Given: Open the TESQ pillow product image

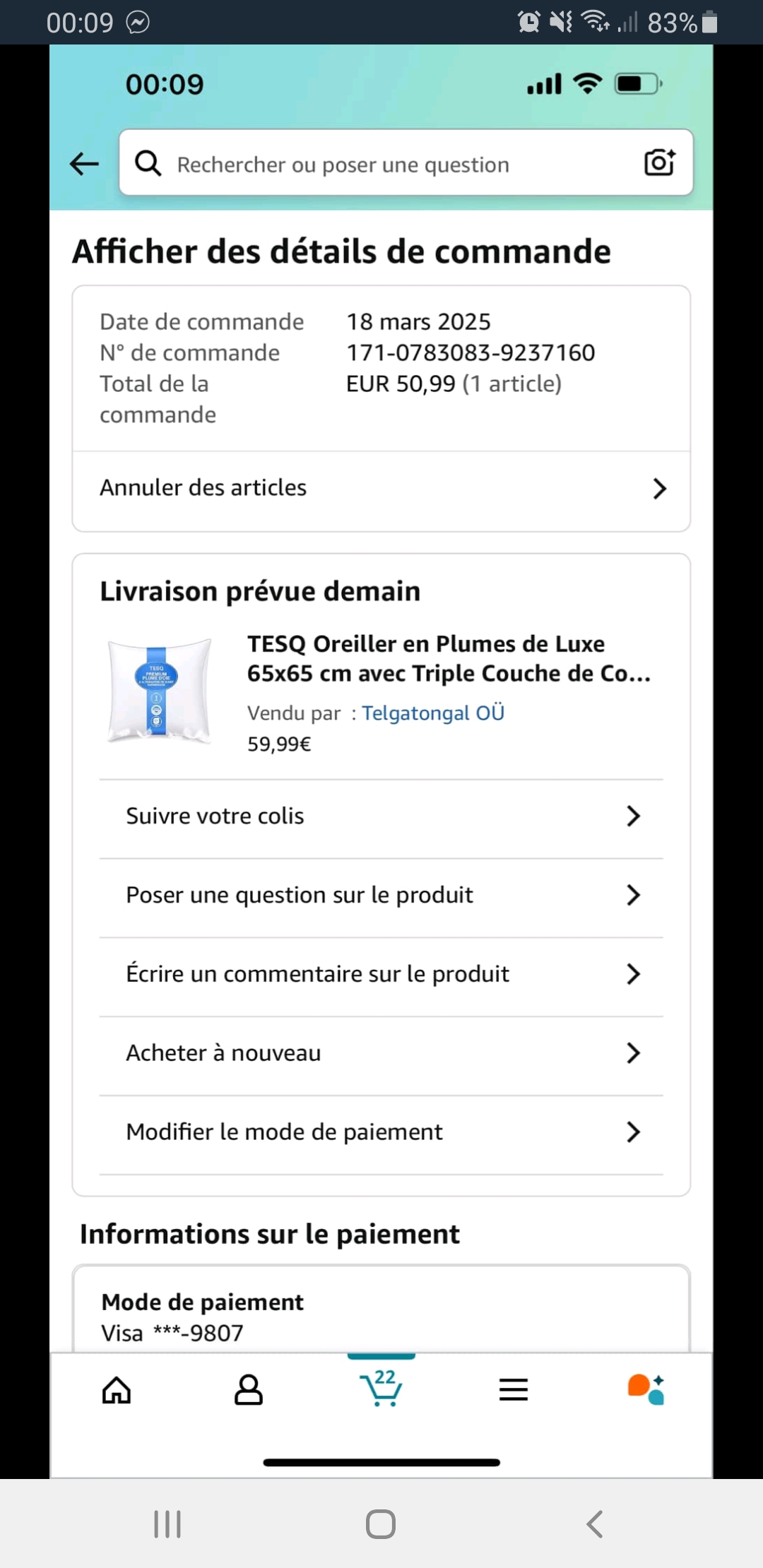Looking at the screenshot, I should [159, 690].
